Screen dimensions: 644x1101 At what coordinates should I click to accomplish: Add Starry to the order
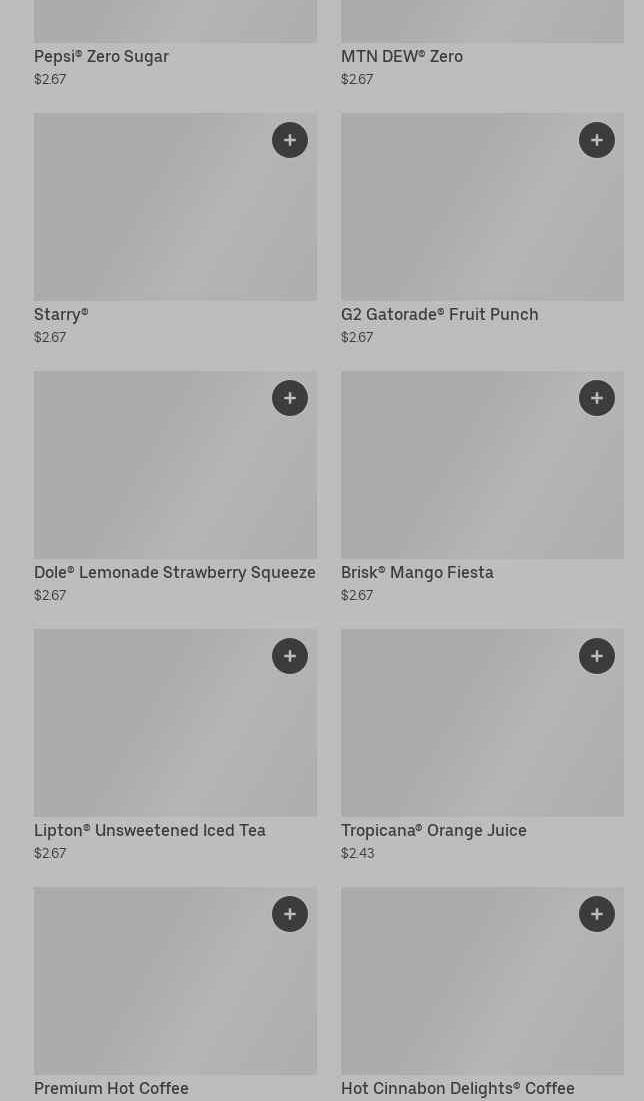[290, 140]
